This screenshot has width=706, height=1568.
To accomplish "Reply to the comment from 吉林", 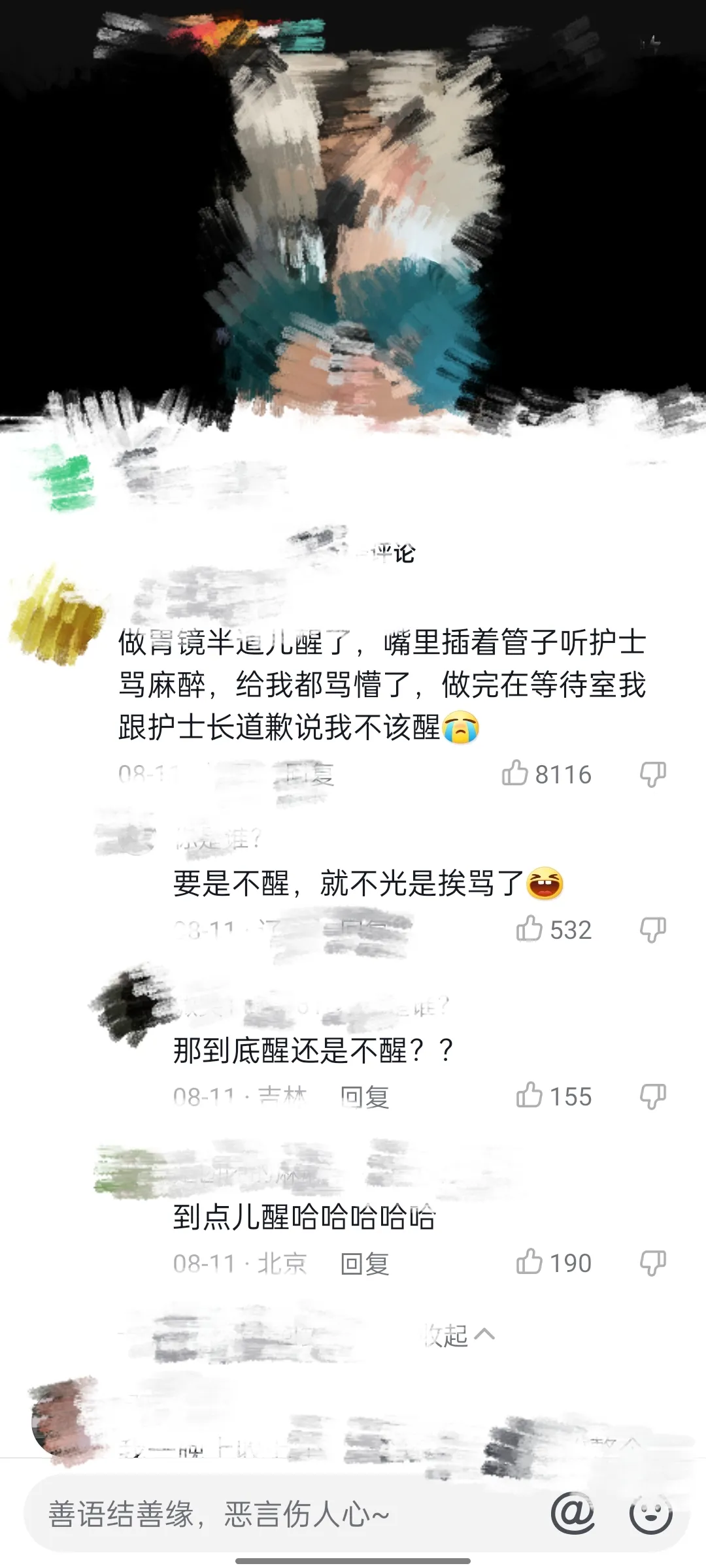I will (x=364, y=1097).
